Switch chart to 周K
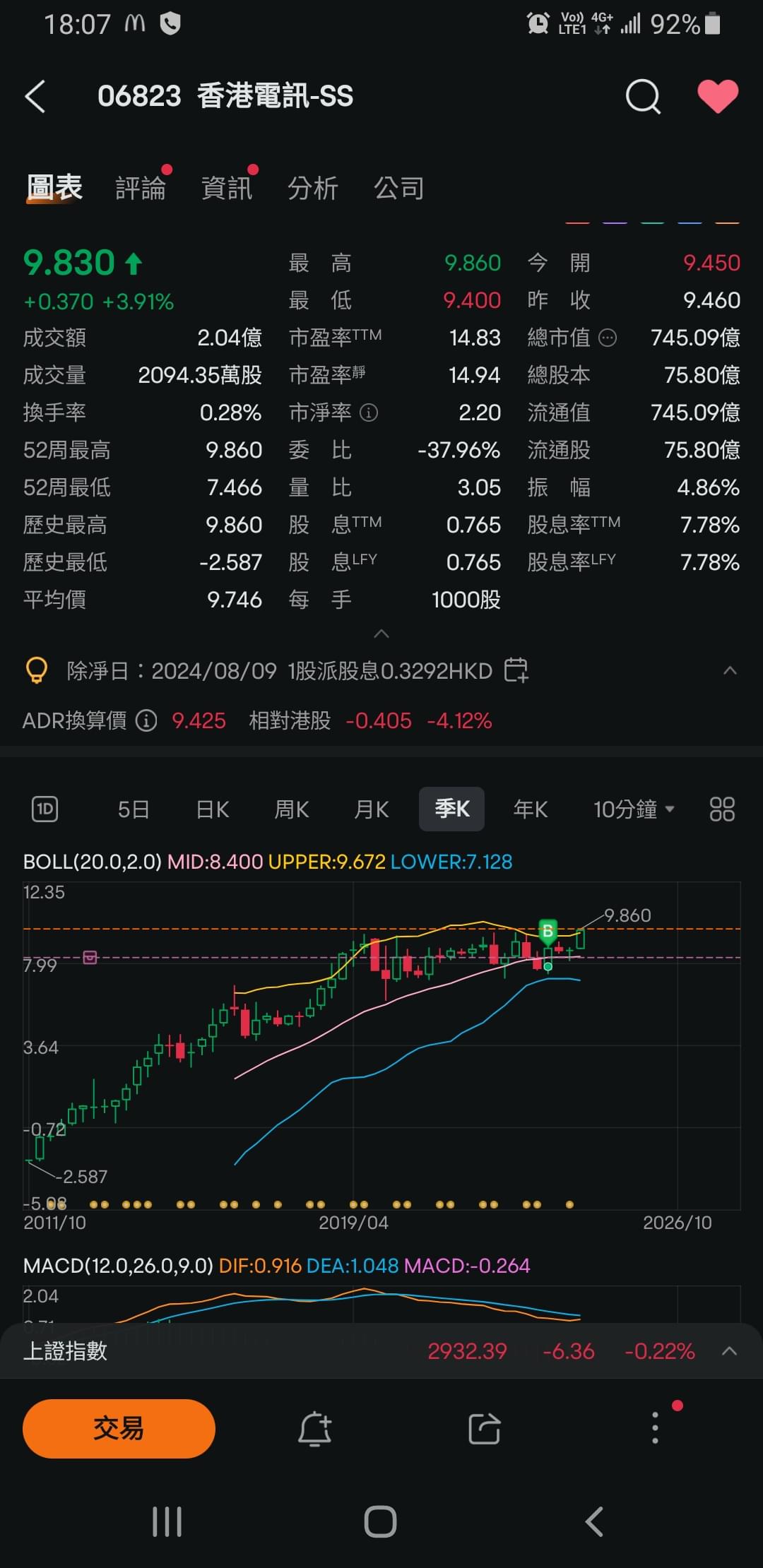Image resolution: width=763 pixels, height=1568 pixels. [x=292, y=809]
